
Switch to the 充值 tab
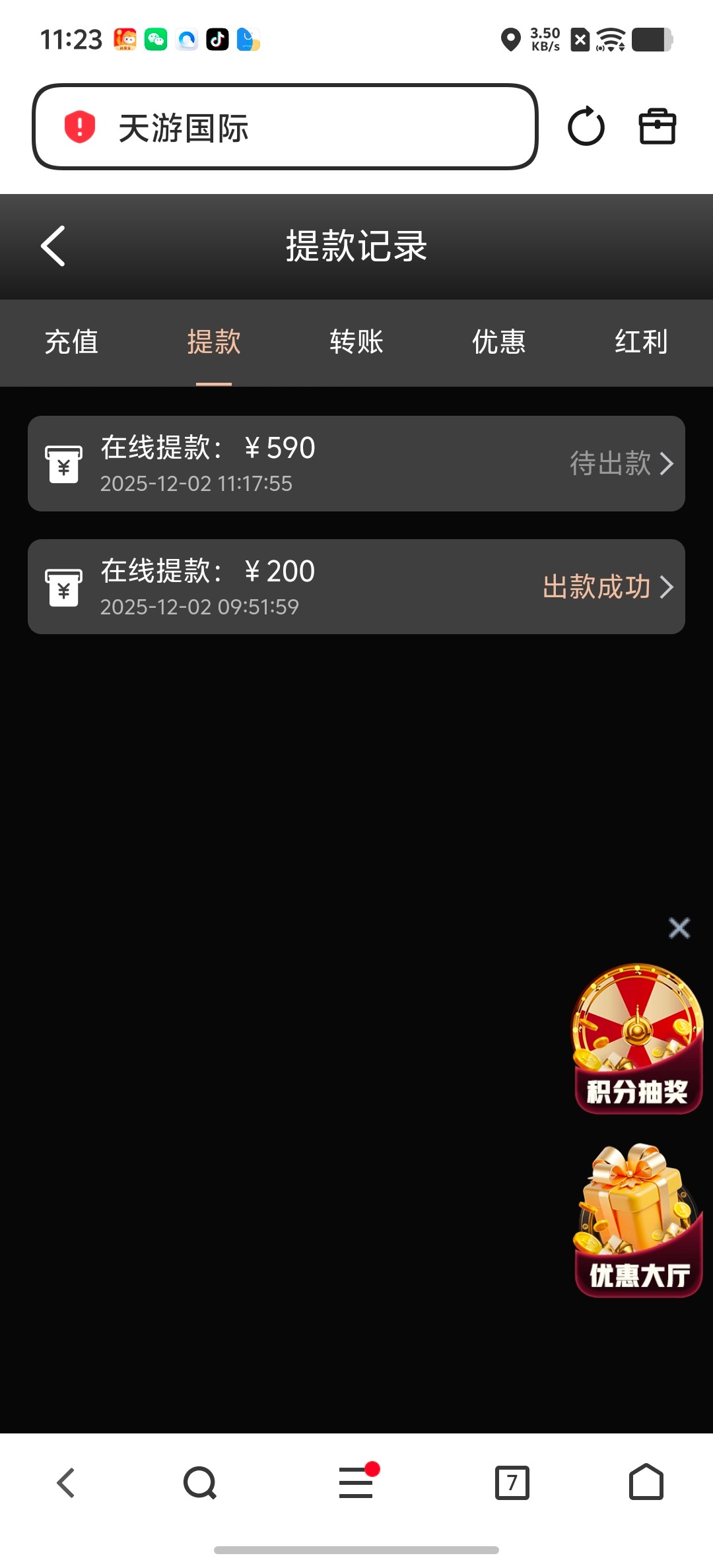point(71,342)
